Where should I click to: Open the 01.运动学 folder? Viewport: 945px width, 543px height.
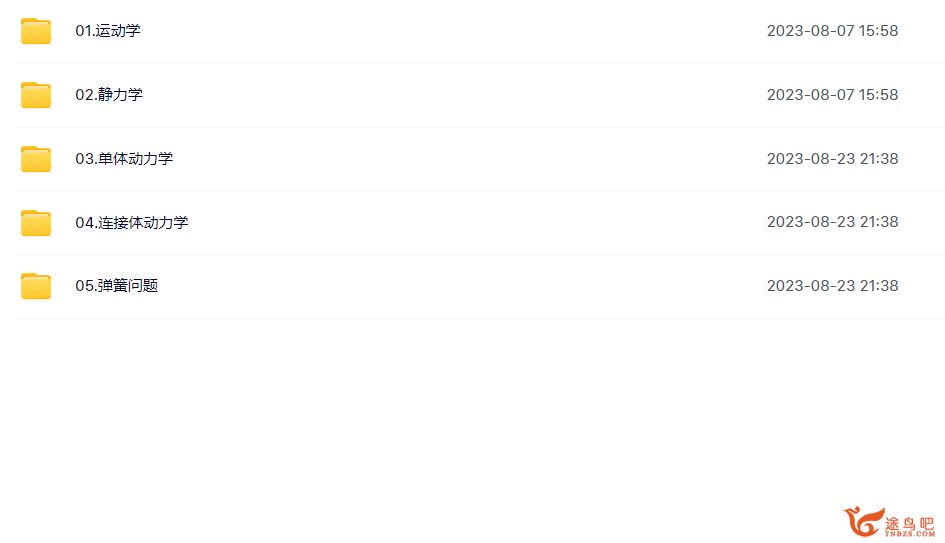coord(108,31)
